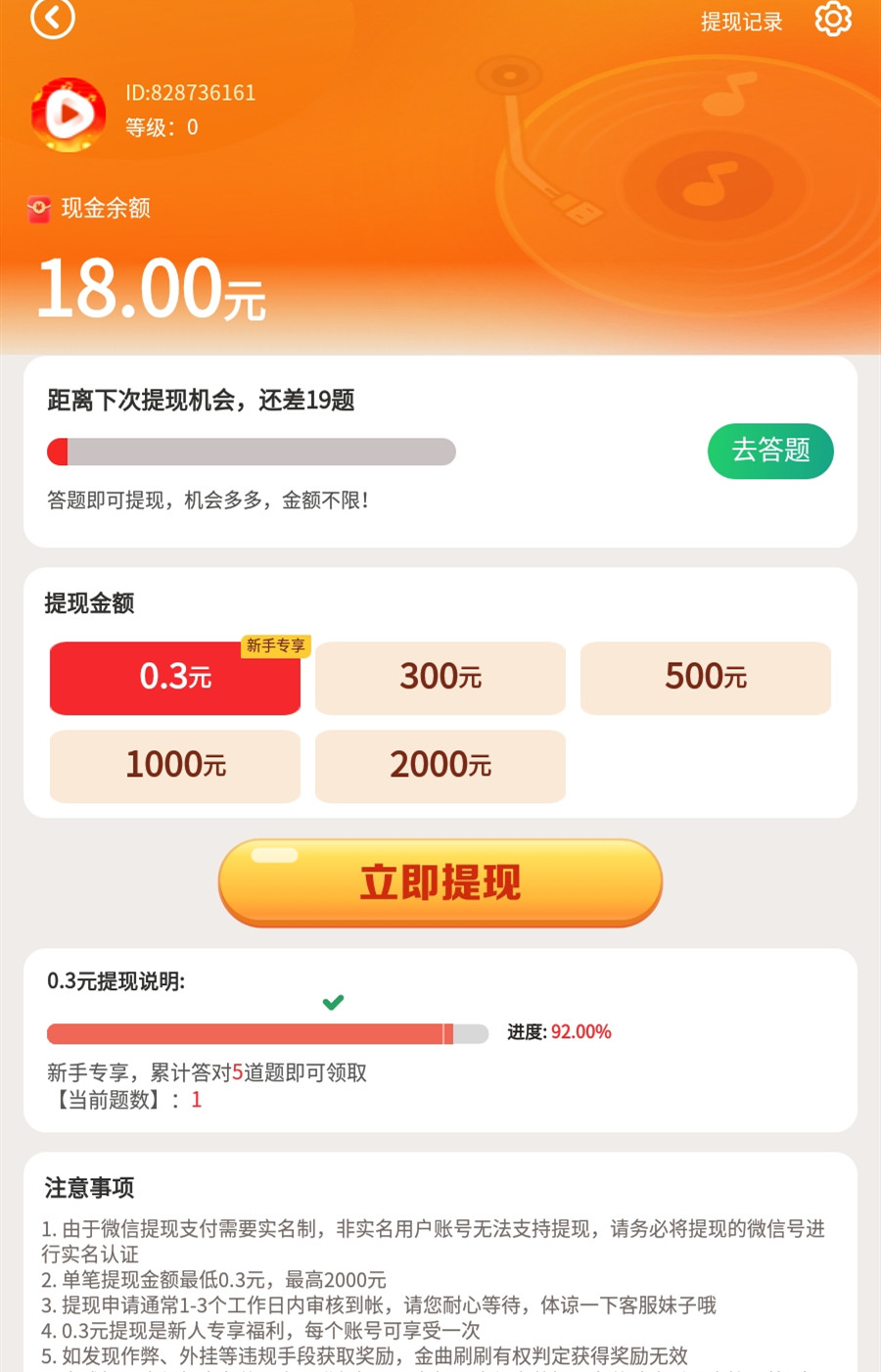Select the 2000元 withdrawal amount

[x=440, y=766]
